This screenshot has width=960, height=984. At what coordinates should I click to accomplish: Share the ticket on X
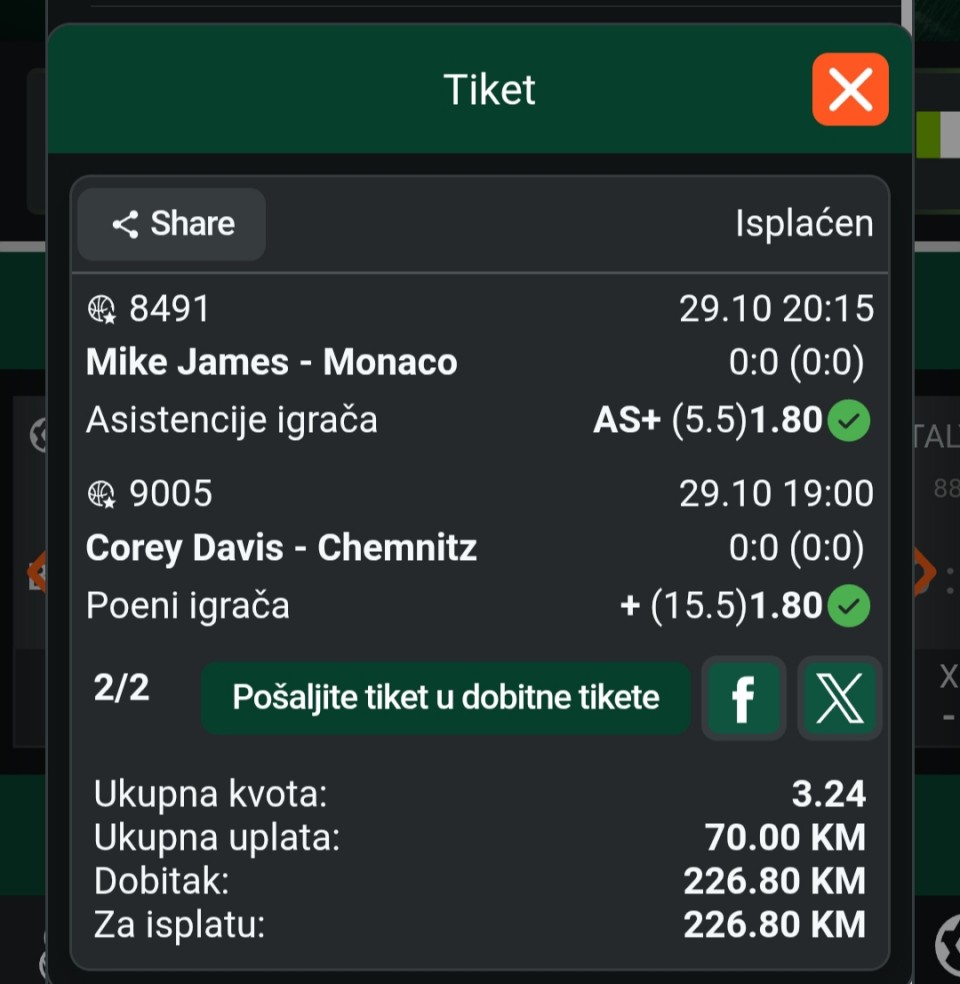[x=840, y=698]
